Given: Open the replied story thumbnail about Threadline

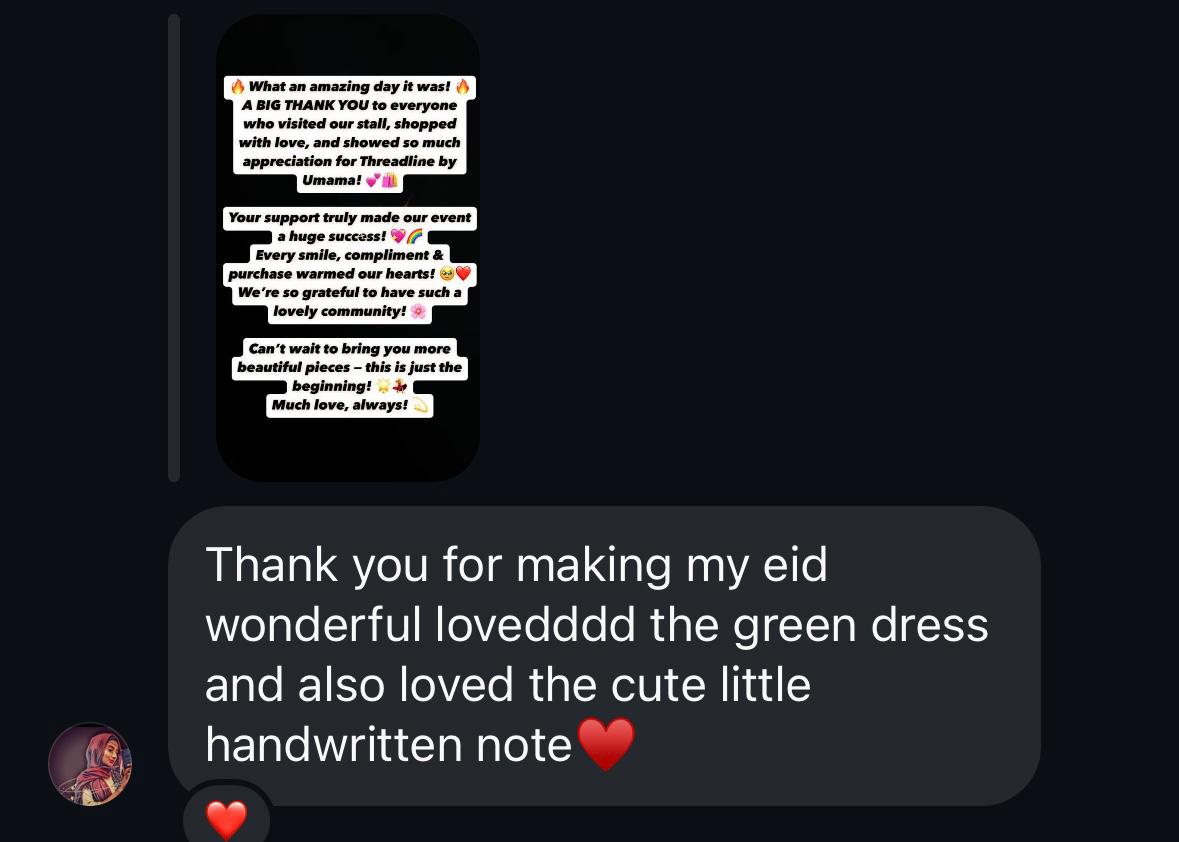Looking at the screenshot, I should click(348, 247).
